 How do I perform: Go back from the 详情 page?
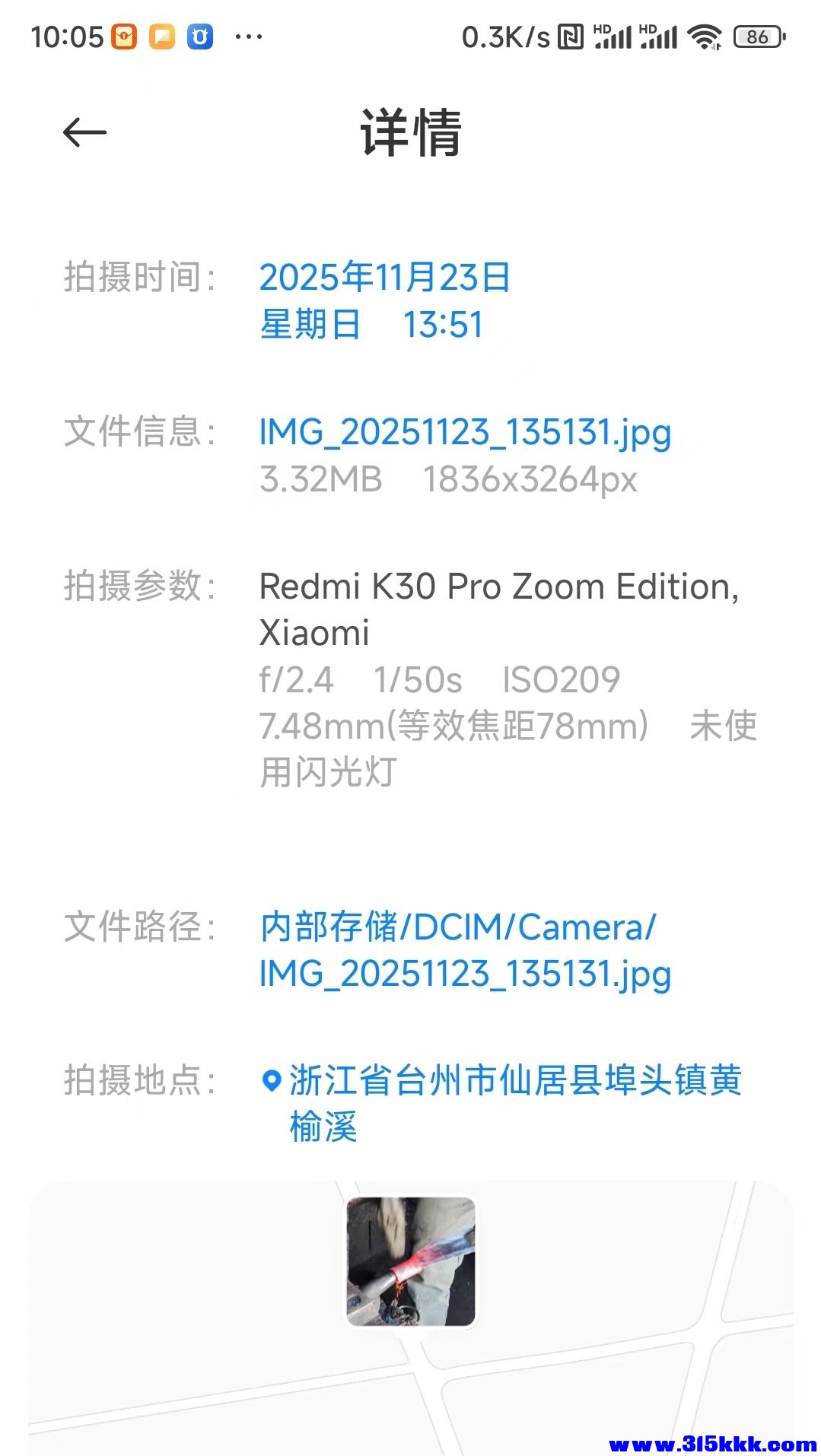[x=84, y=133]
